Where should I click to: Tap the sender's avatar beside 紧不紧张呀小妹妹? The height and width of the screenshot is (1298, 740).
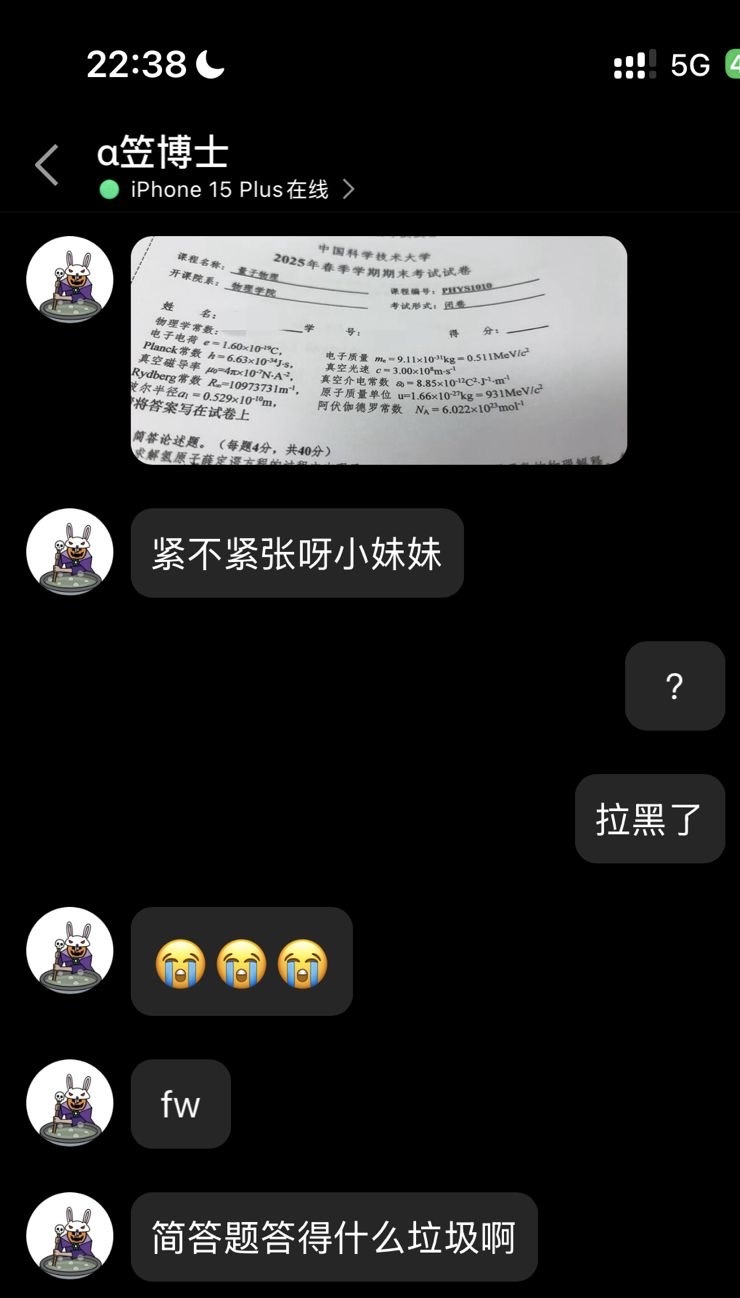[x=69, y=553]
